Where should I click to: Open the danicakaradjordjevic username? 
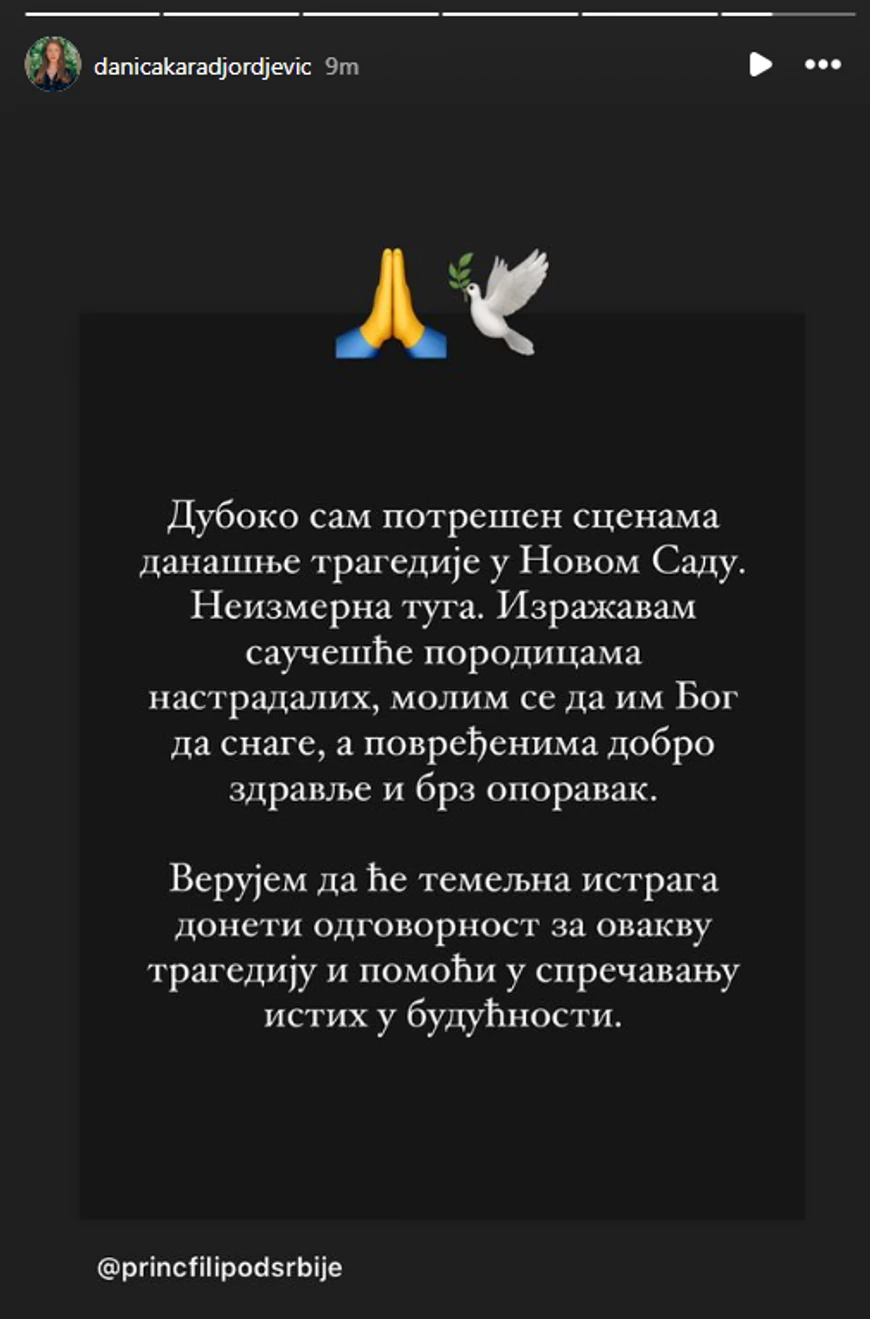pyautogui.click(x=203, y=67)
